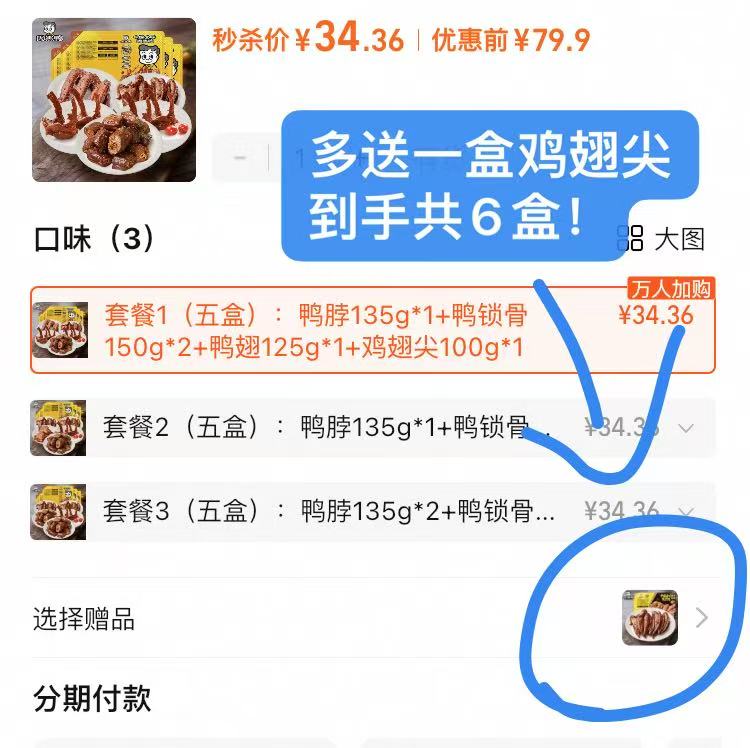The image size is (750, 748).
Task: Switch to 大图 large image view
Action: pos(662,238)
